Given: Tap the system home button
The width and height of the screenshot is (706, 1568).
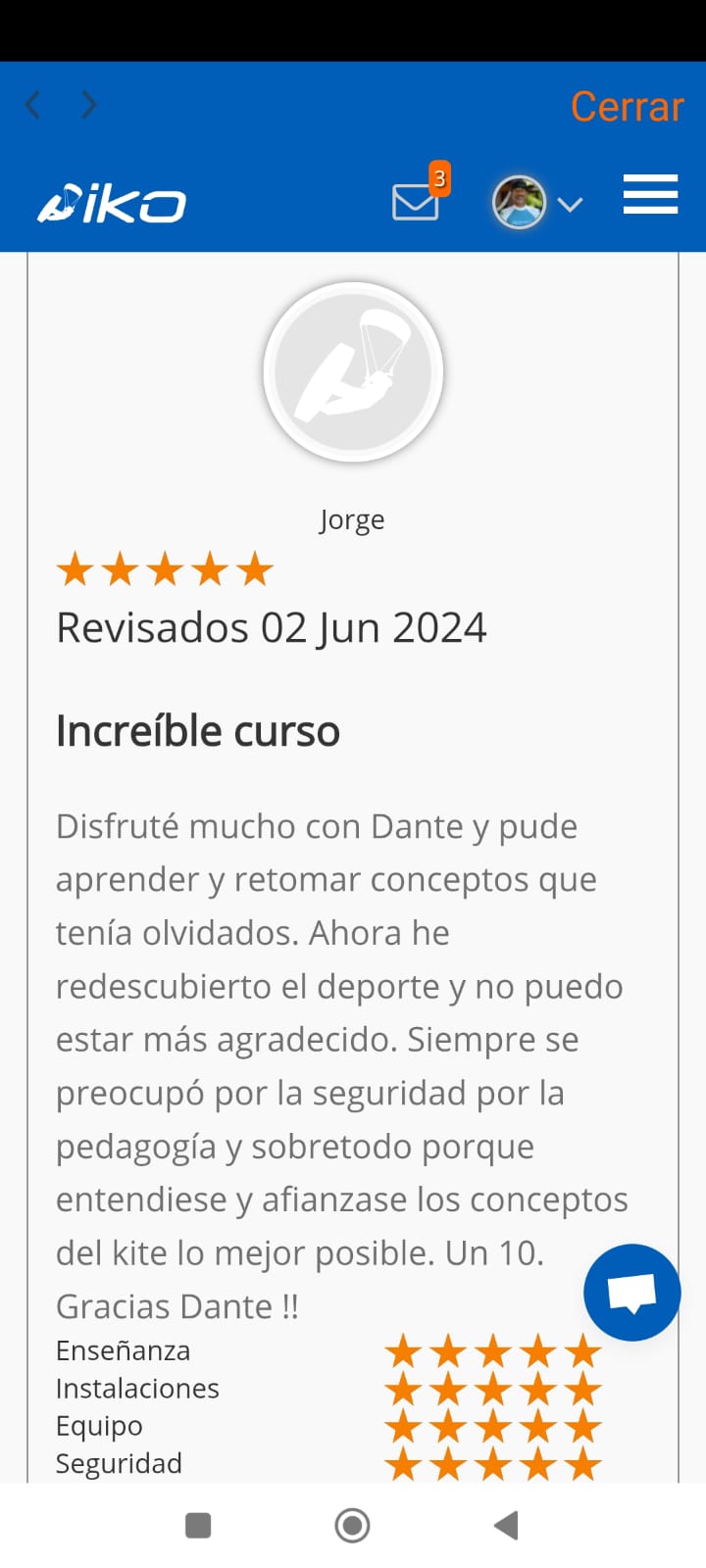Looking at the screenshot, I should click(352, 1525).
